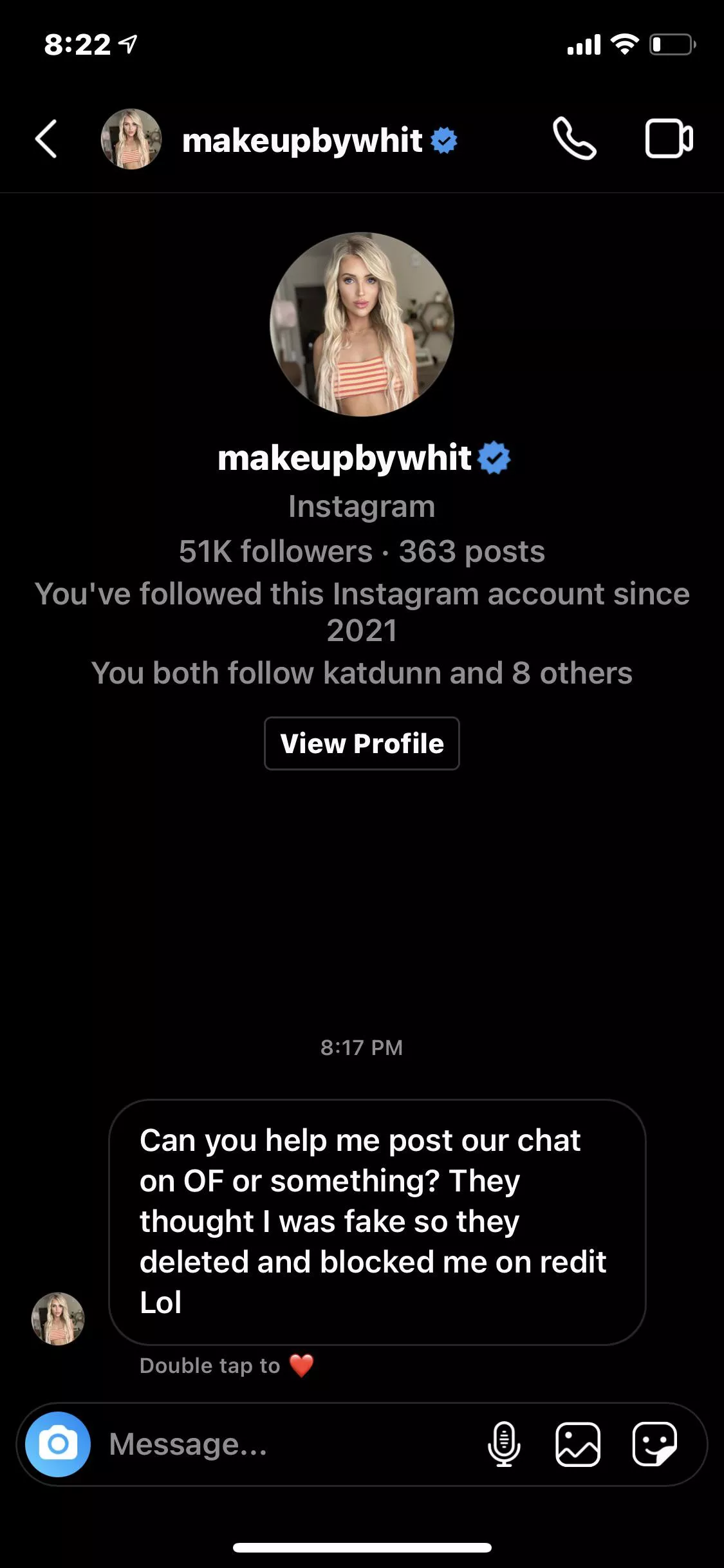Tap the View Profile button
The image size is (724, 1568).
tap(362, 743)
